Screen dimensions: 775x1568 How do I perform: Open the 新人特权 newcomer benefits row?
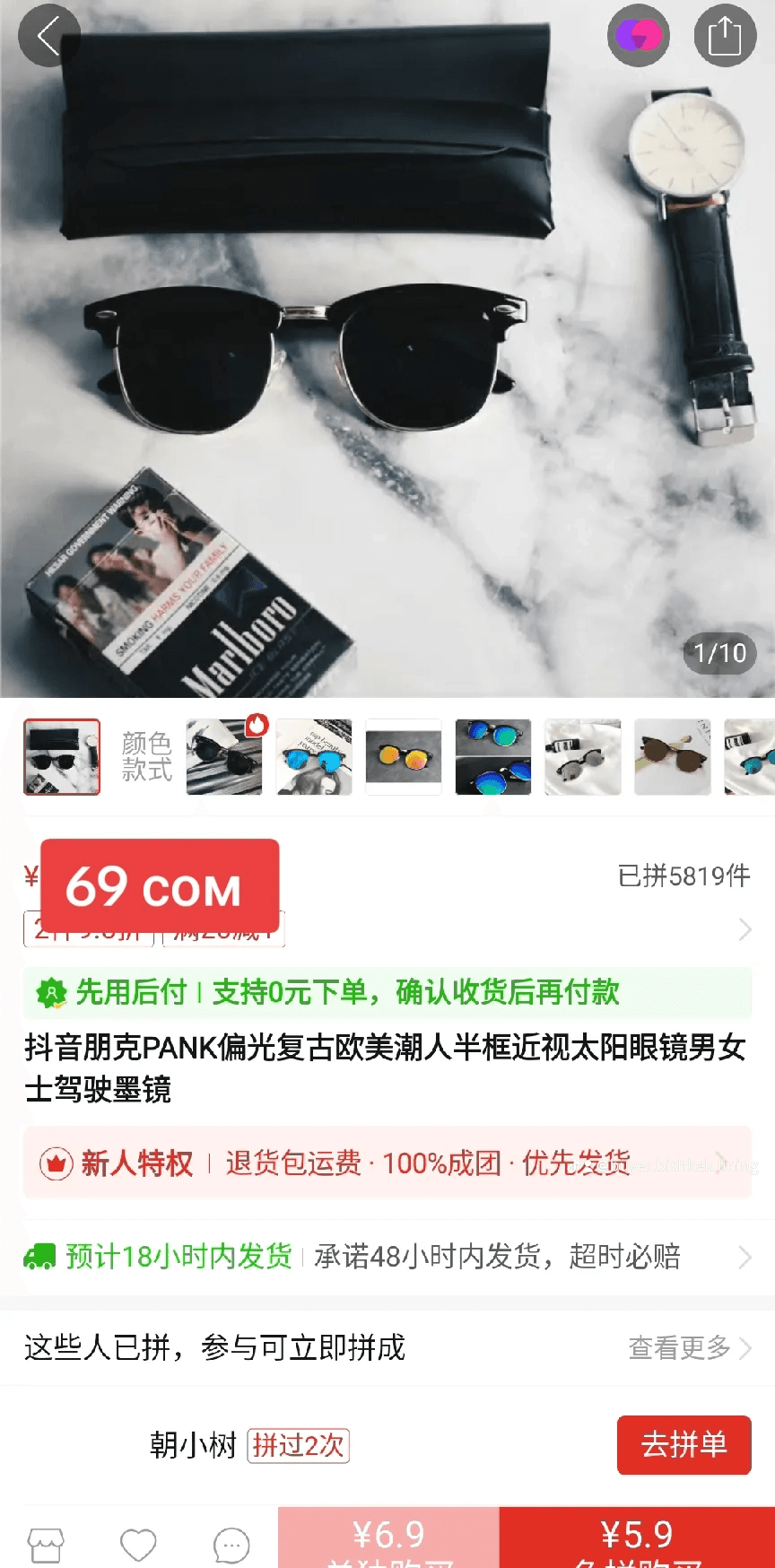pyautogui.click(x=387, y=1163)
